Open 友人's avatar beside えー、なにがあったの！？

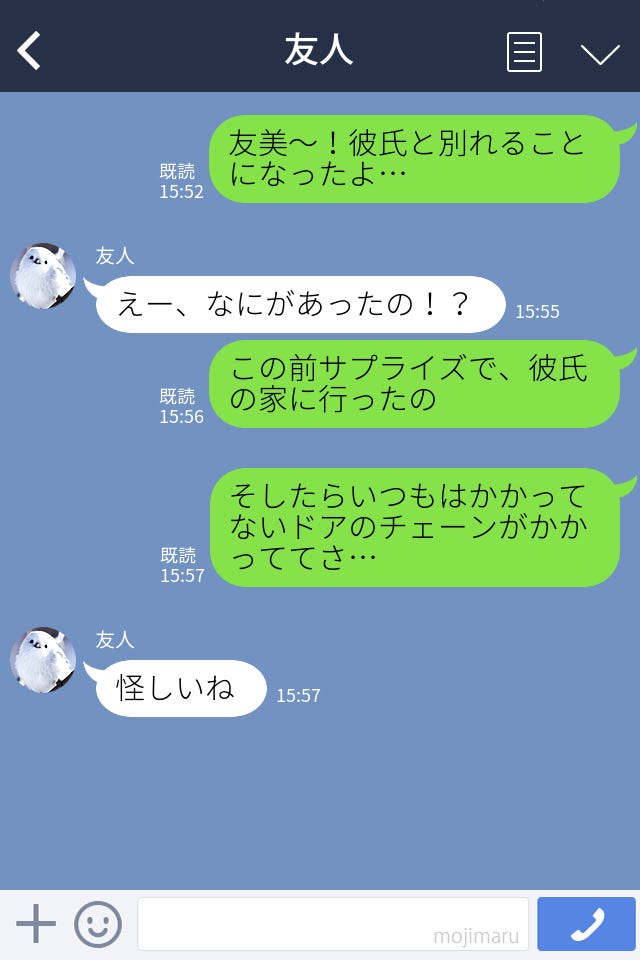[43, 276]
